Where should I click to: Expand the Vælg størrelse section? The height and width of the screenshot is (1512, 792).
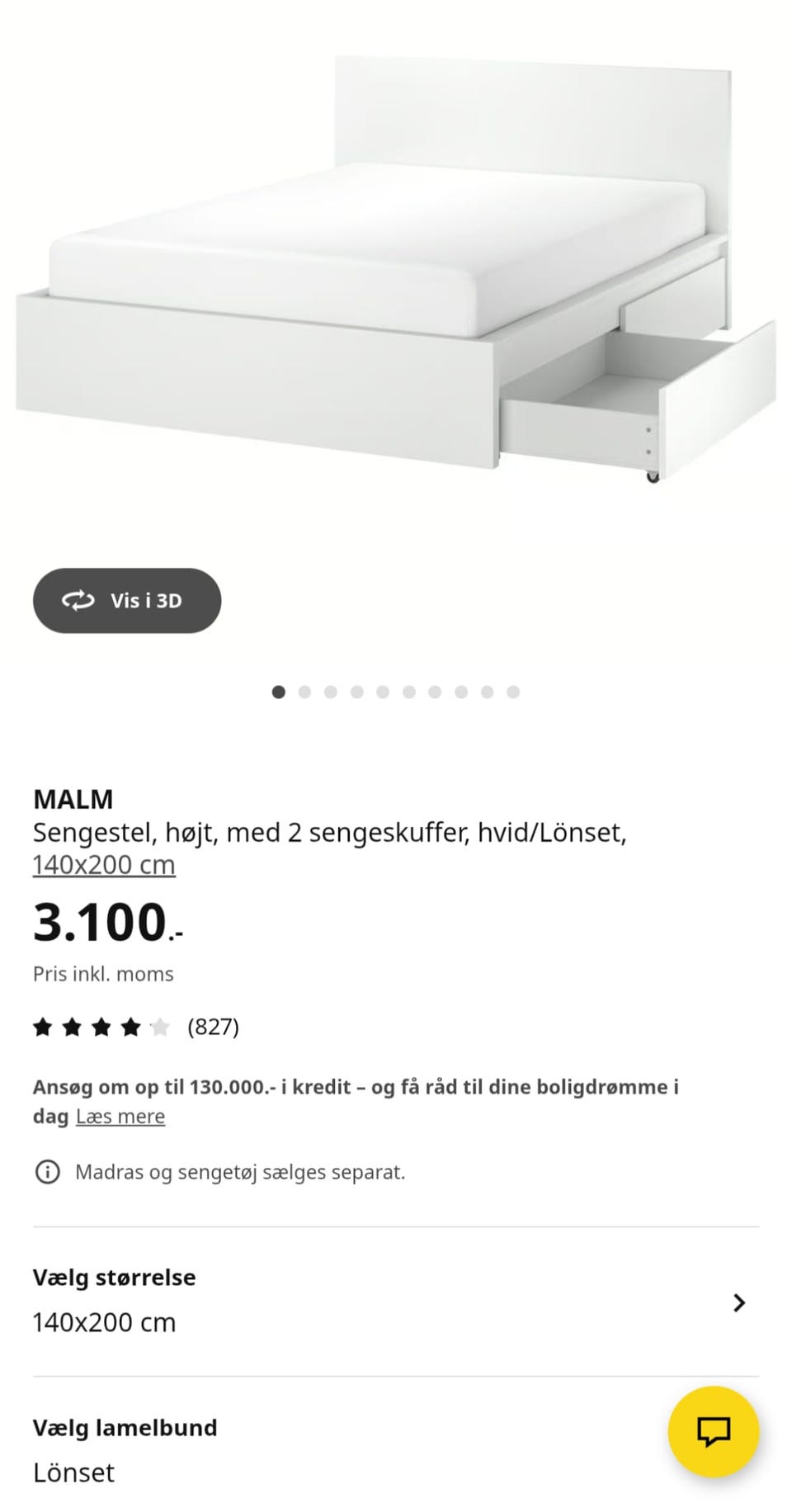(x=396, y=1300)
